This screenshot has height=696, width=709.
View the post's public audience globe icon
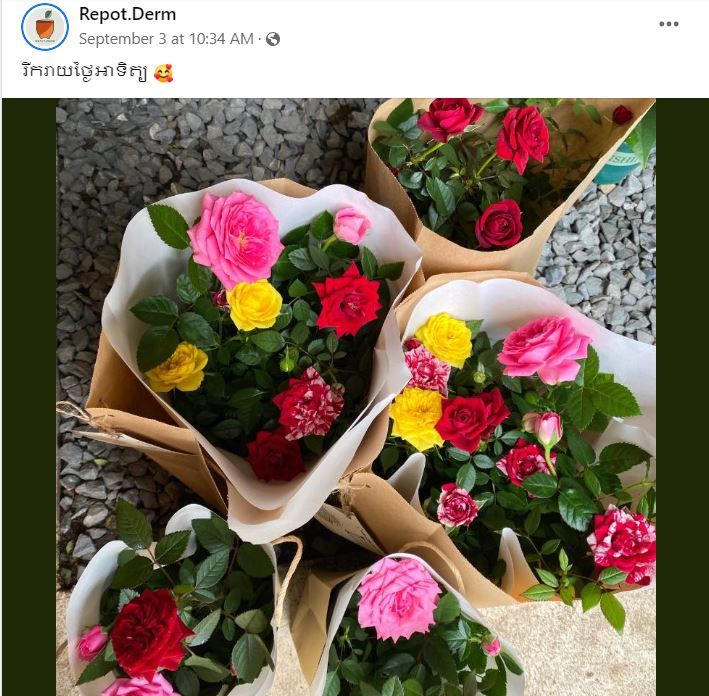[x=272, y=39]
